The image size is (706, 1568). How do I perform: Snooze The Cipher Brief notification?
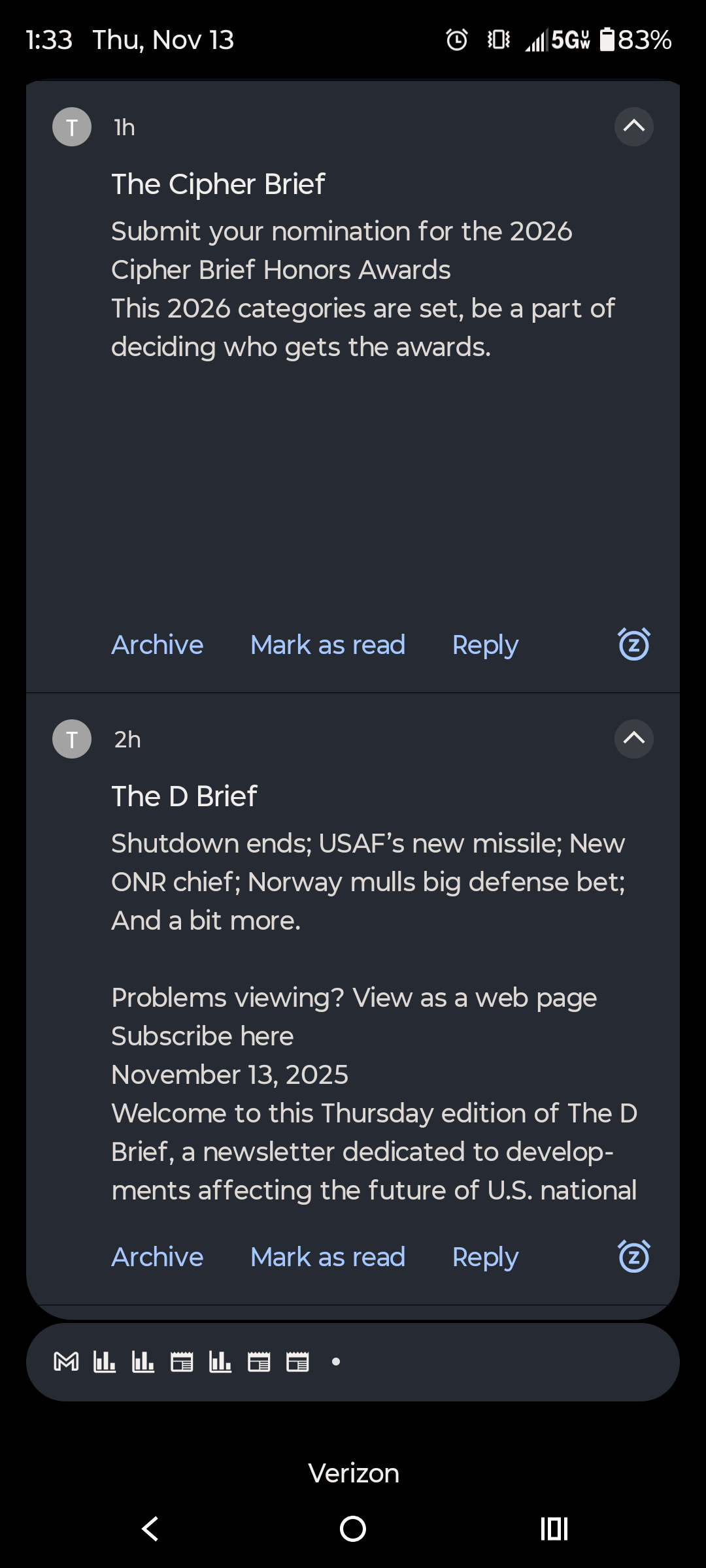click(x=633, y=645)
